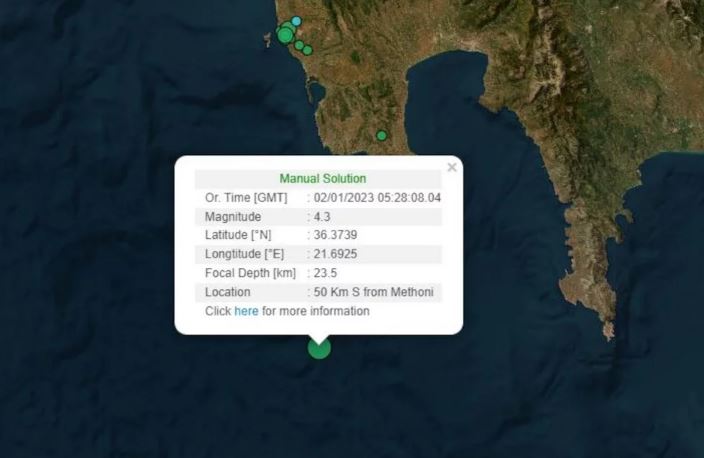Close the Manual Solution popup
Viewport: 704px width, 458px height.
click(x=452, y=168)
